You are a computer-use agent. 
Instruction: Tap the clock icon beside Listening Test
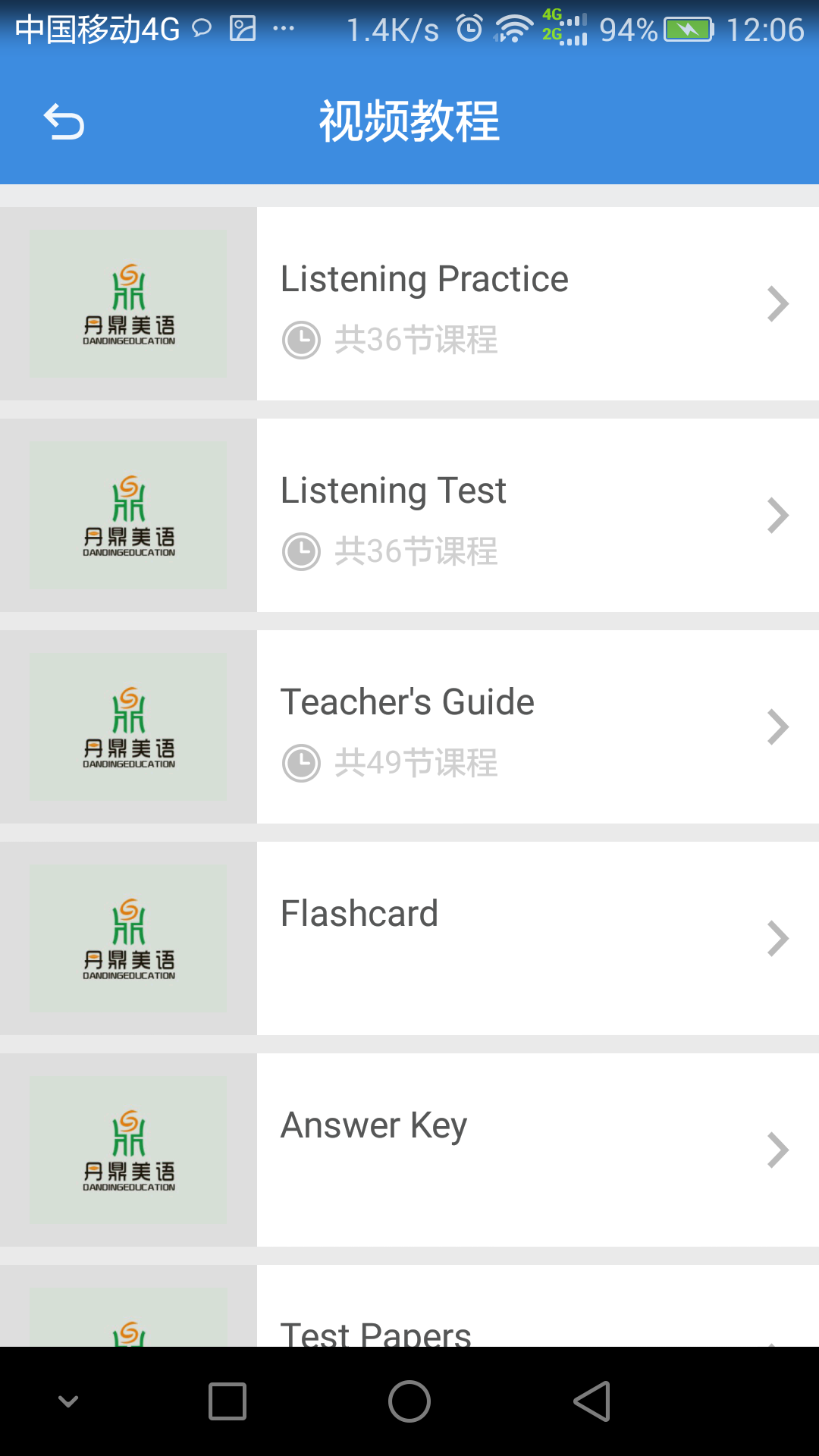tap(301, 553)
